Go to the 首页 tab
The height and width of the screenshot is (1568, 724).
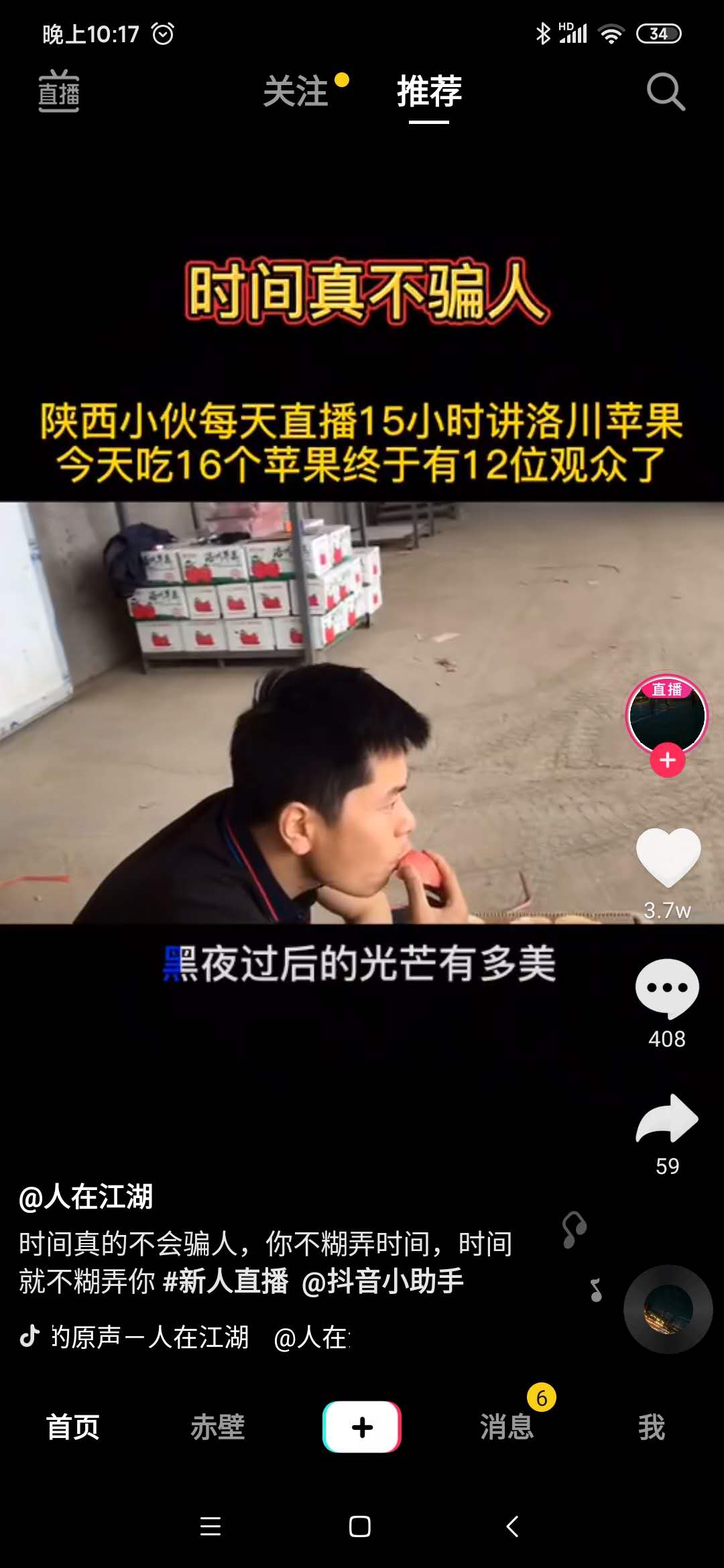[x=72, y=1427]
